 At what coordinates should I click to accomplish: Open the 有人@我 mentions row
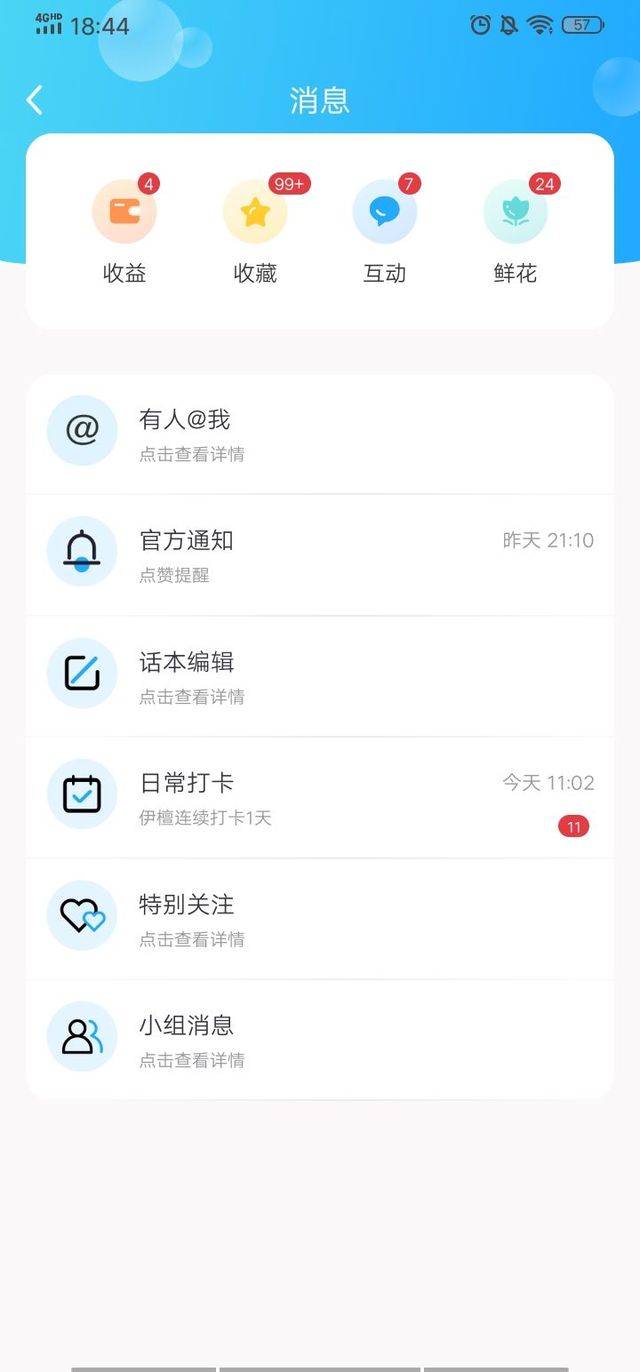(320, 434)
